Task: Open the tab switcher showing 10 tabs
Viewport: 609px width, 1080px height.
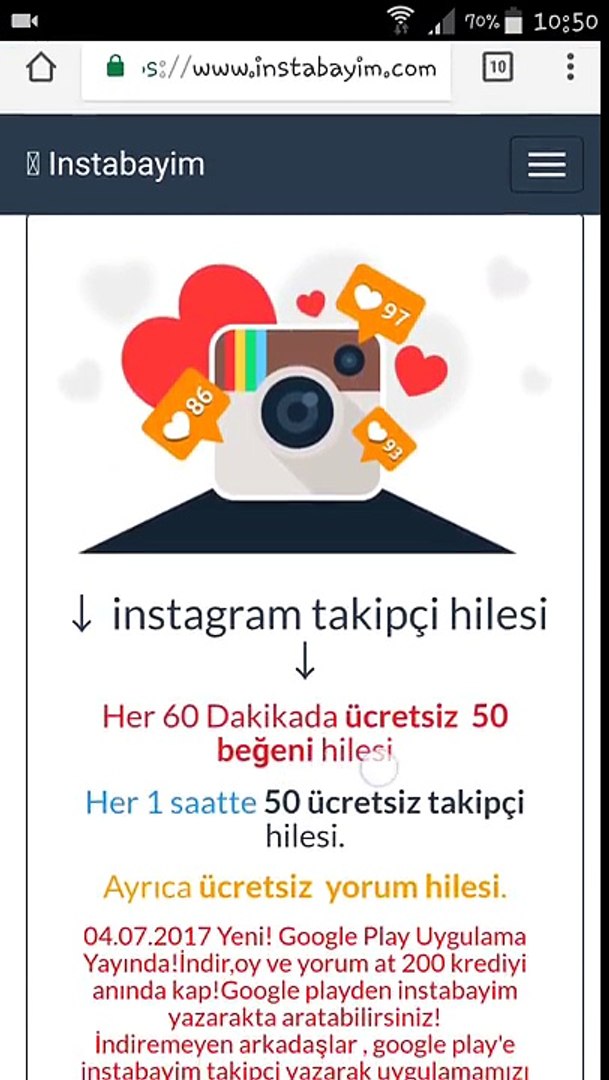Action: (497, 68)
